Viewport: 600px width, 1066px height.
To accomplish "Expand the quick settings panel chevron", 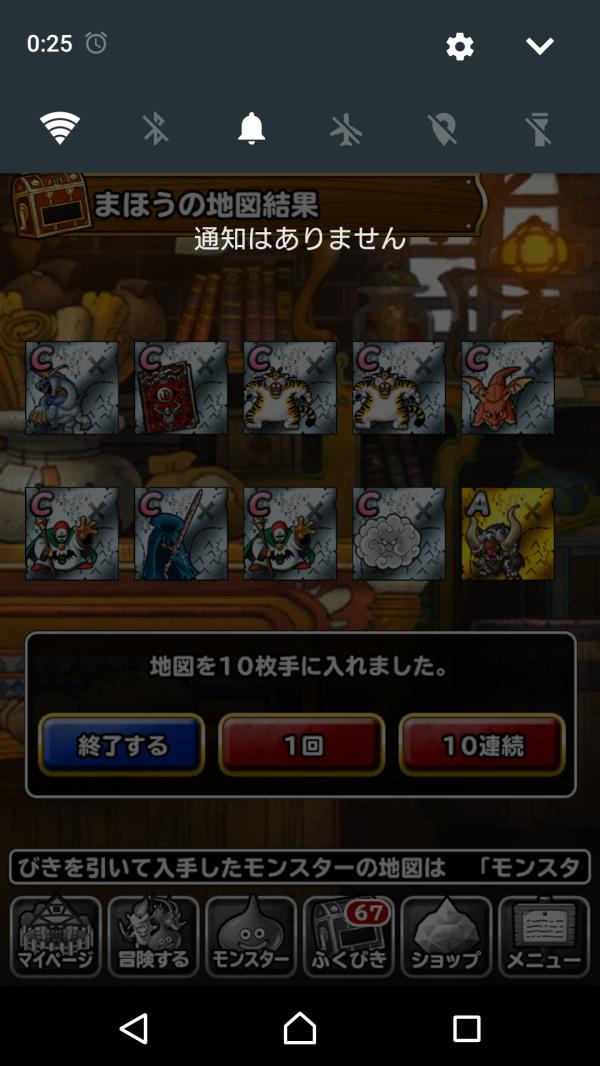I will pos(539,46).
